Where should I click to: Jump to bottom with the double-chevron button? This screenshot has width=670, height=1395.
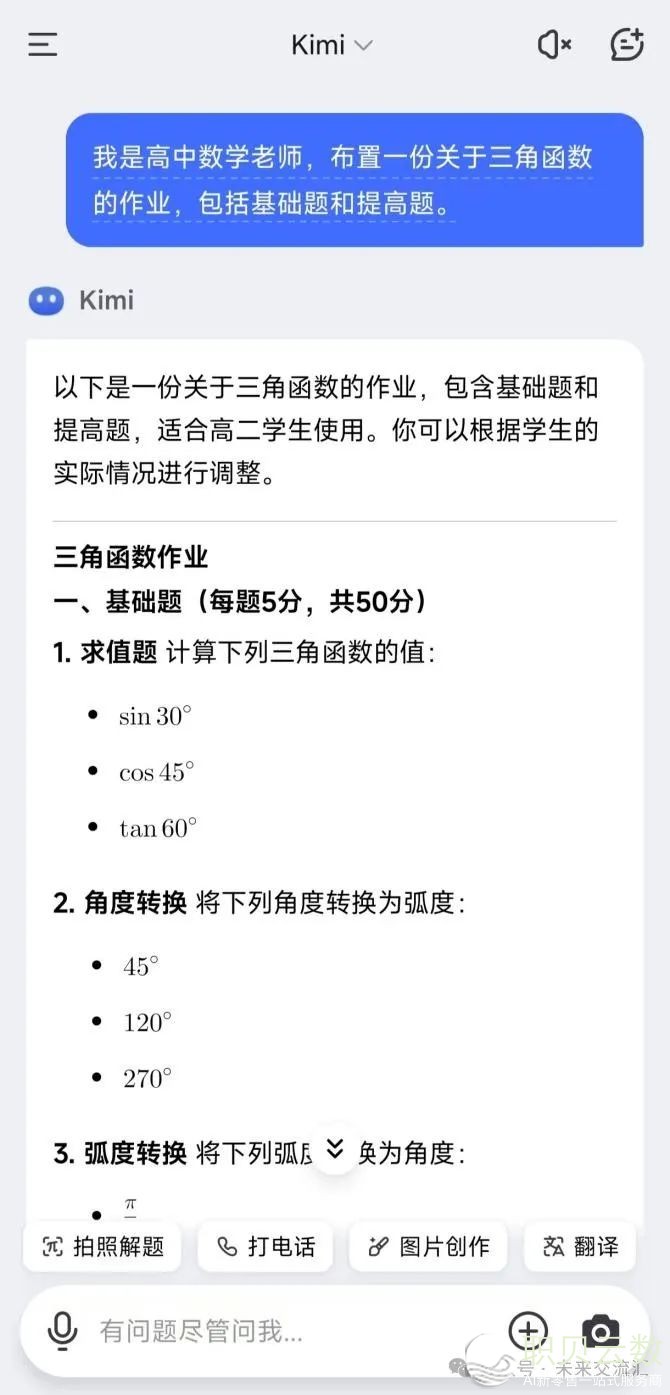pyautogui.click(x=336, y=1147)
